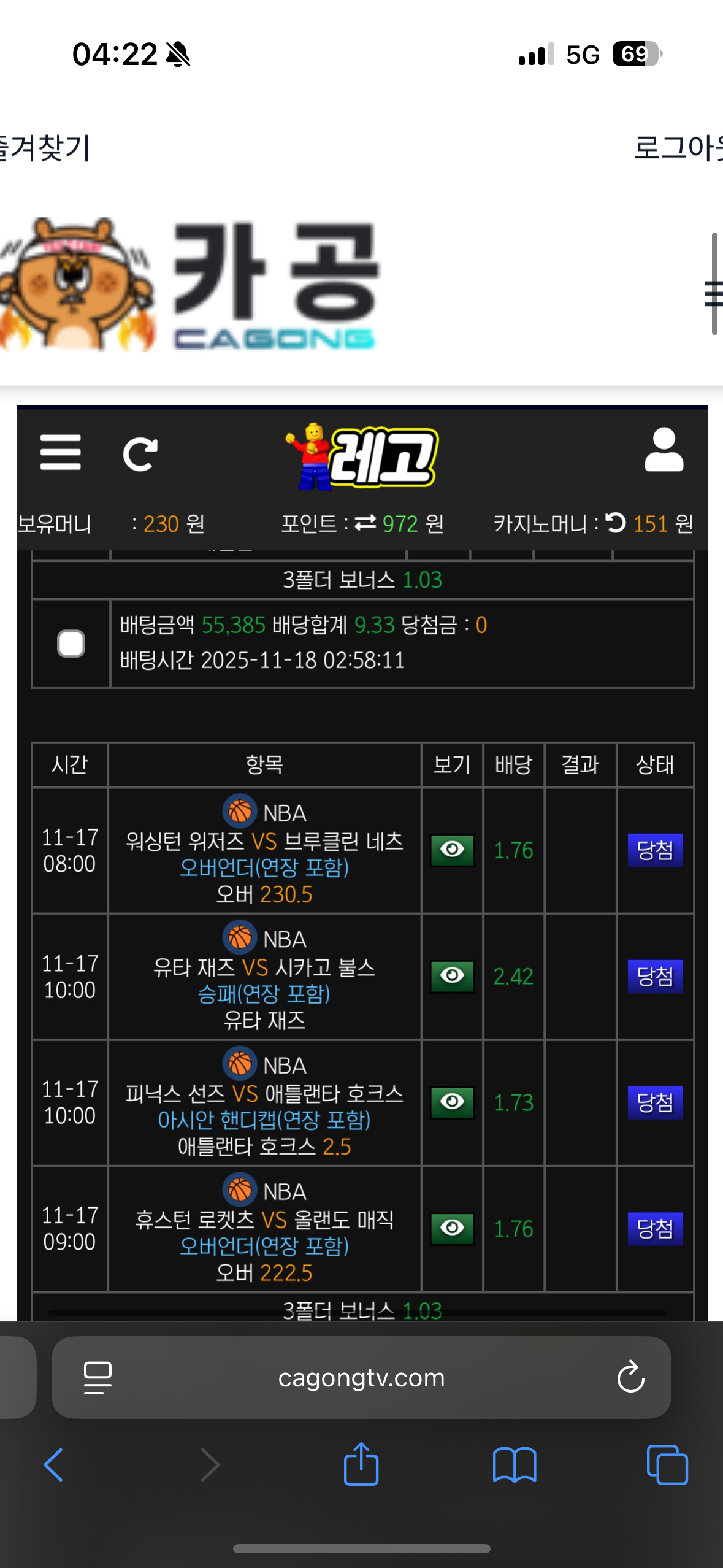Go back to the previous page

[53, 1465]
